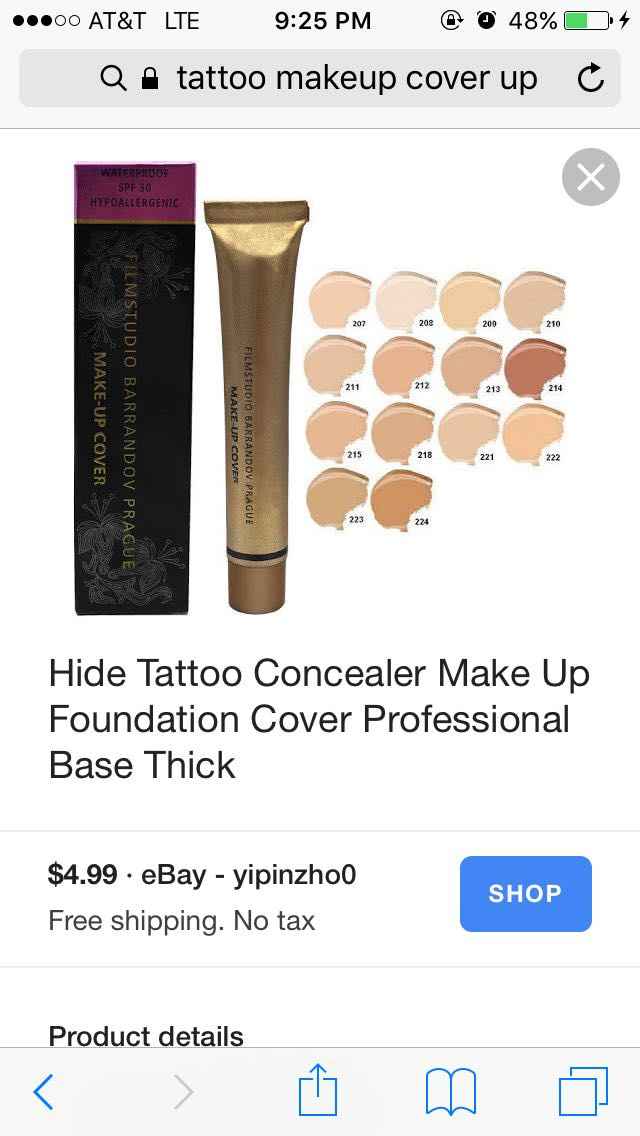The image size is (640, 1136).
Task: Open Safari bookmarks
Action: point(451,1090)
